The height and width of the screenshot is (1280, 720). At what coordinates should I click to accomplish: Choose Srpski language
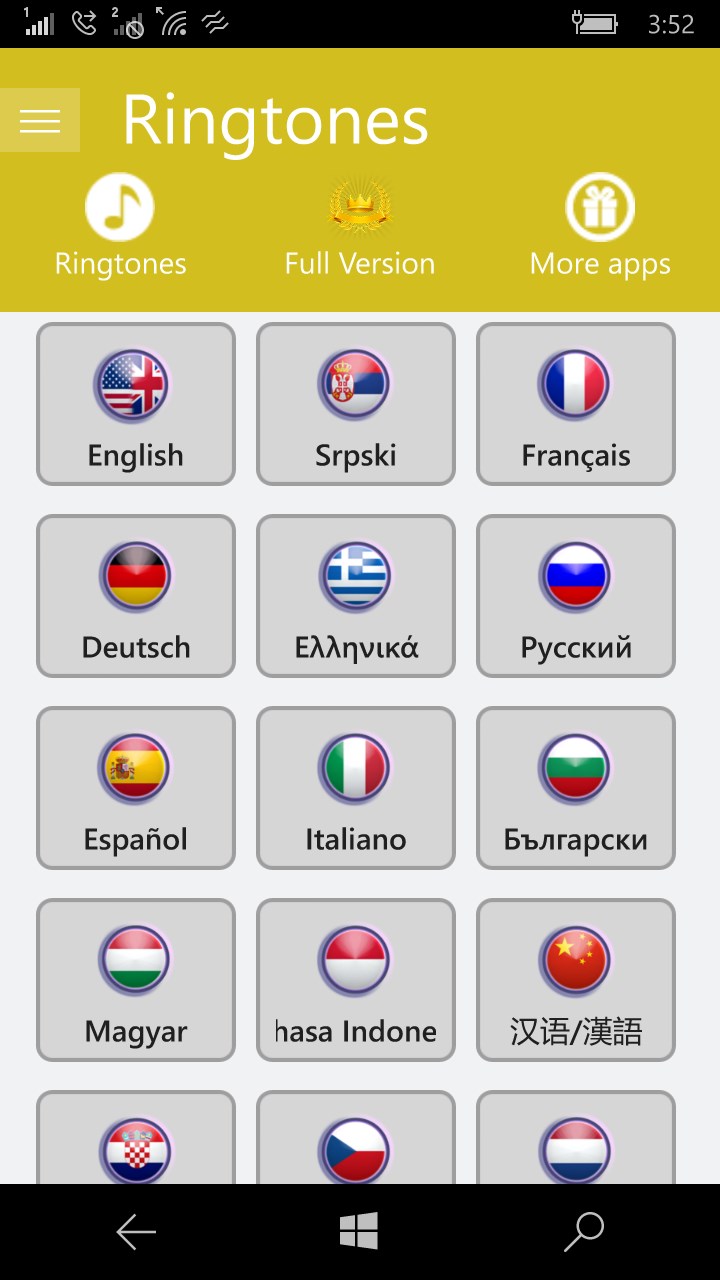coord(356,404)
